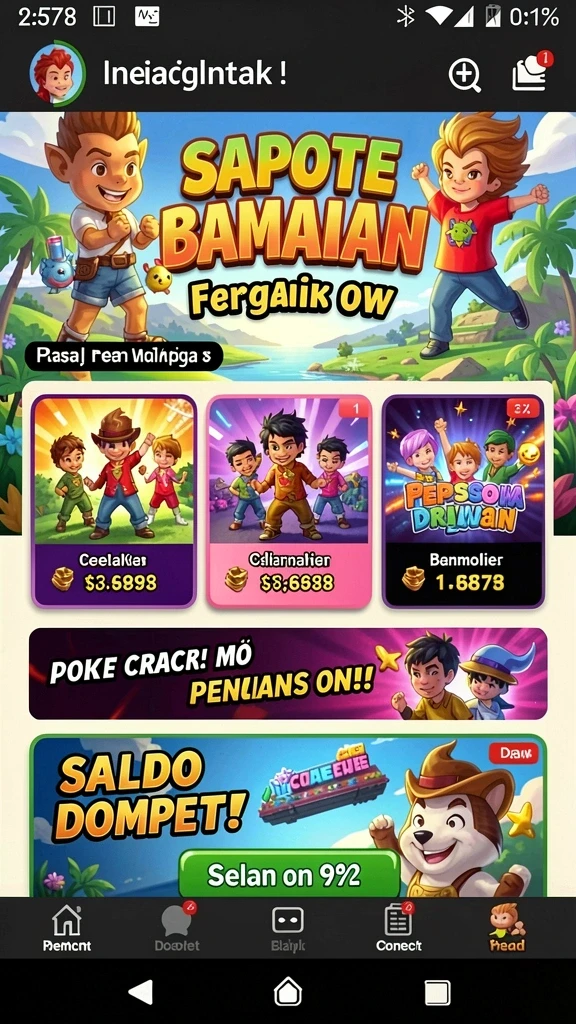Viewport: 576px width, 1024px height.
Task: Switch to the Blaiyk tab
Action: [288, 928]
